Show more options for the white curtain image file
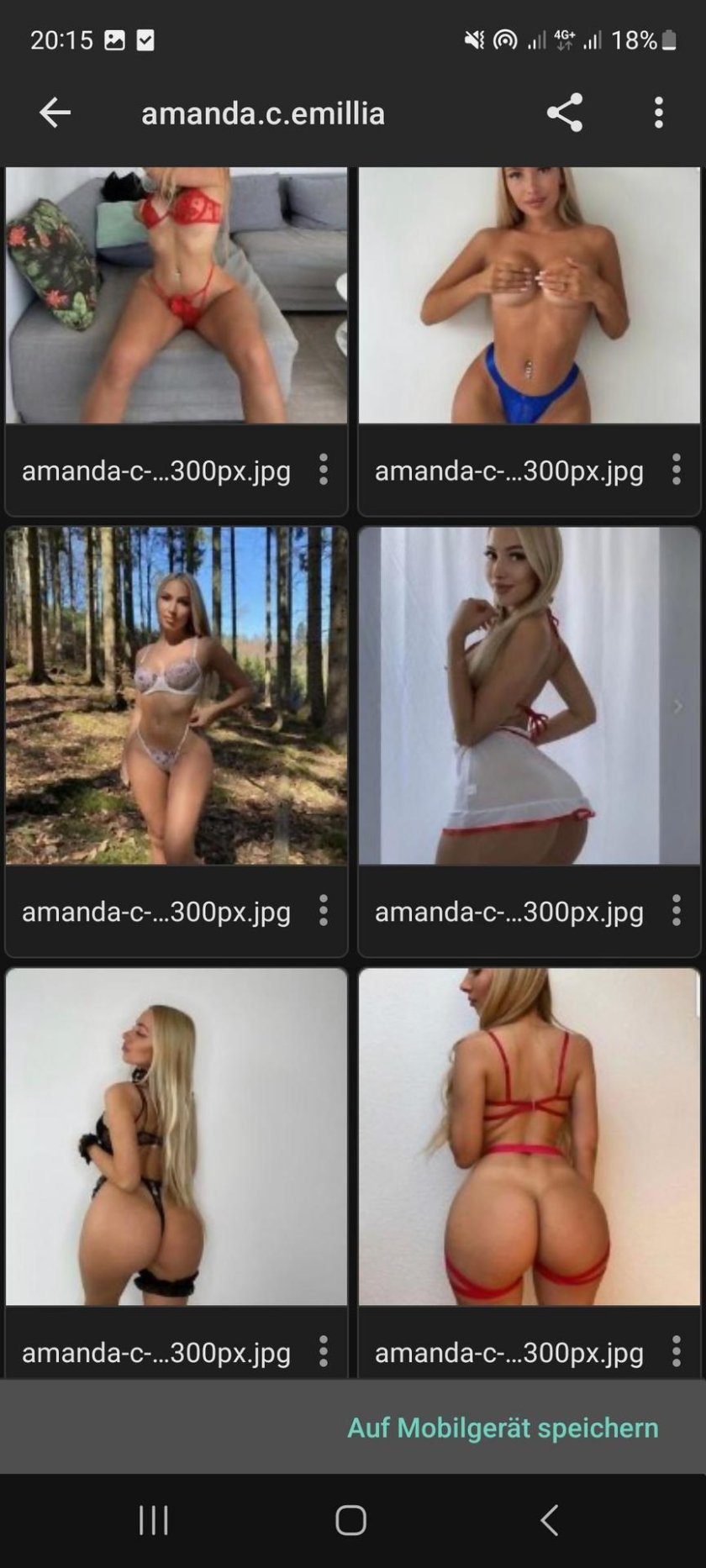This screenshot has width=706, height=1568. coord(677,911)
